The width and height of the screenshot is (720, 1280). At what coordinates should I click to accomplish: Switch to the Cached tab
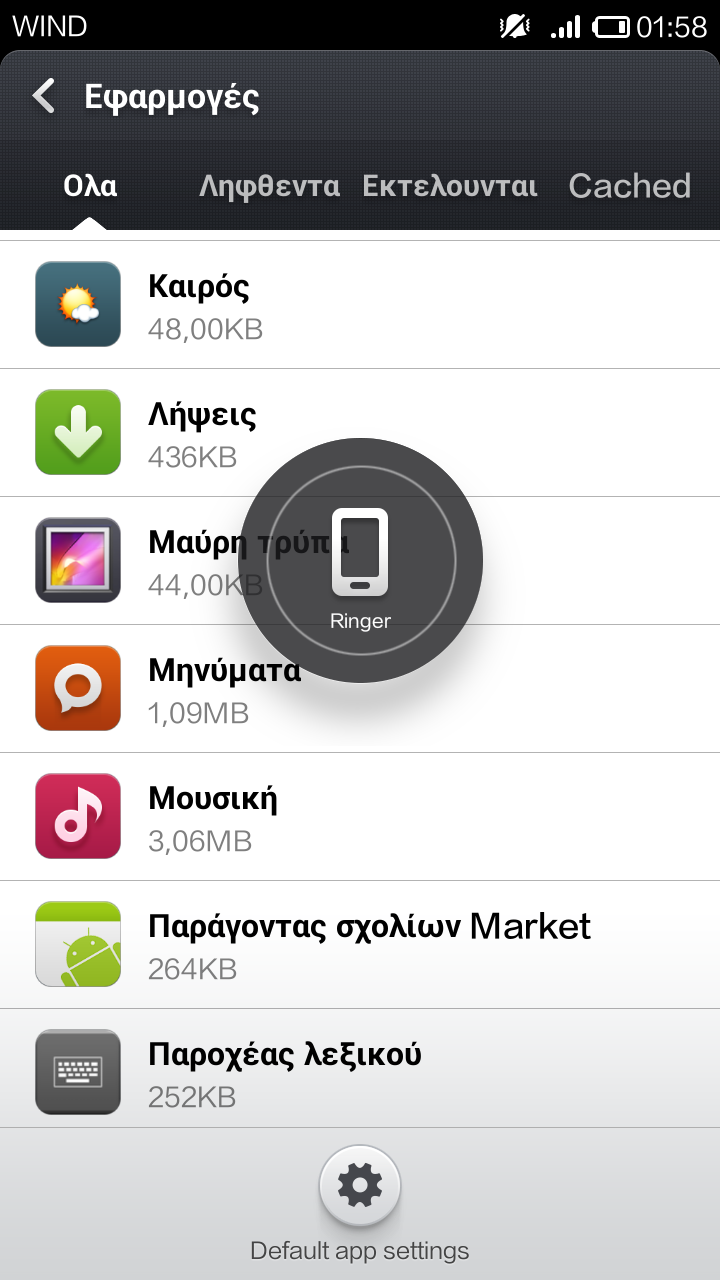tap(629, 186)
